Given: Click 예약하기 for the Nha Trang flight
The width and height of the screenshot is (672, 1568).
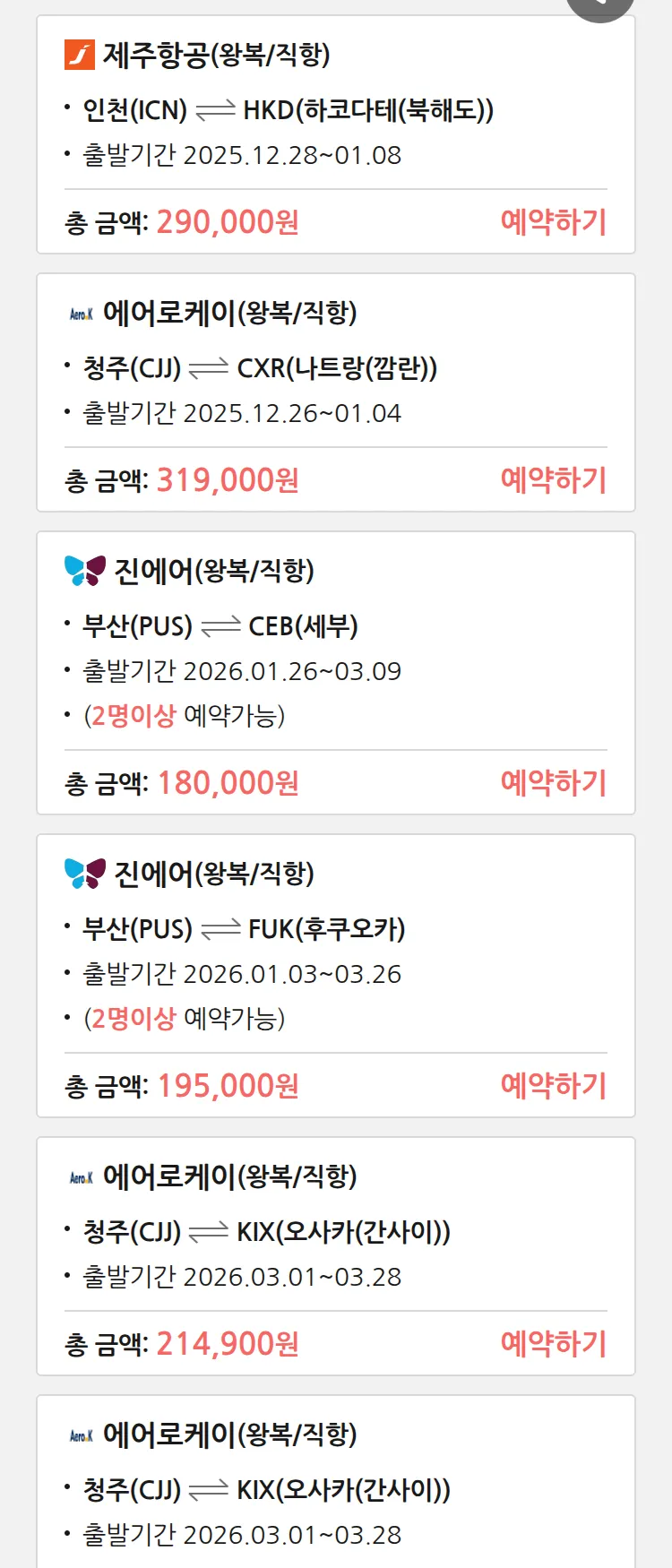Looking at the screenshot, I should pos(555,481).
